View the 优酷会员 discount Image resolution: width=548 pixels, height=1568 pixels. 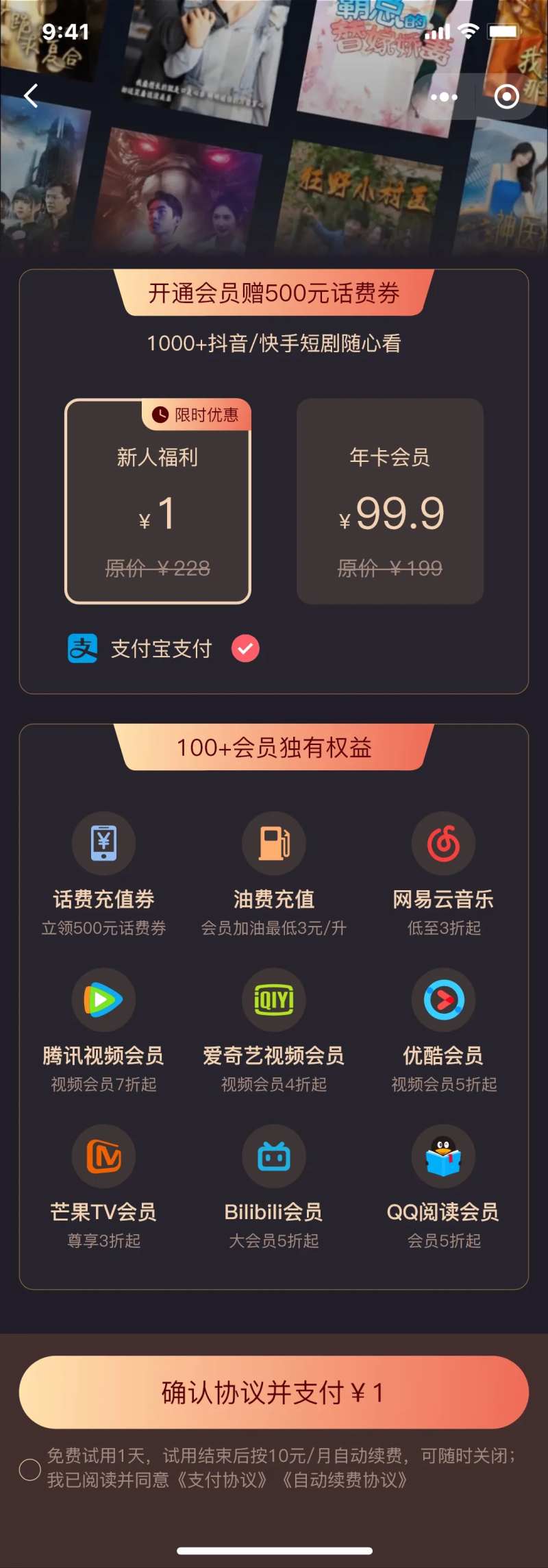[443, 1031]
